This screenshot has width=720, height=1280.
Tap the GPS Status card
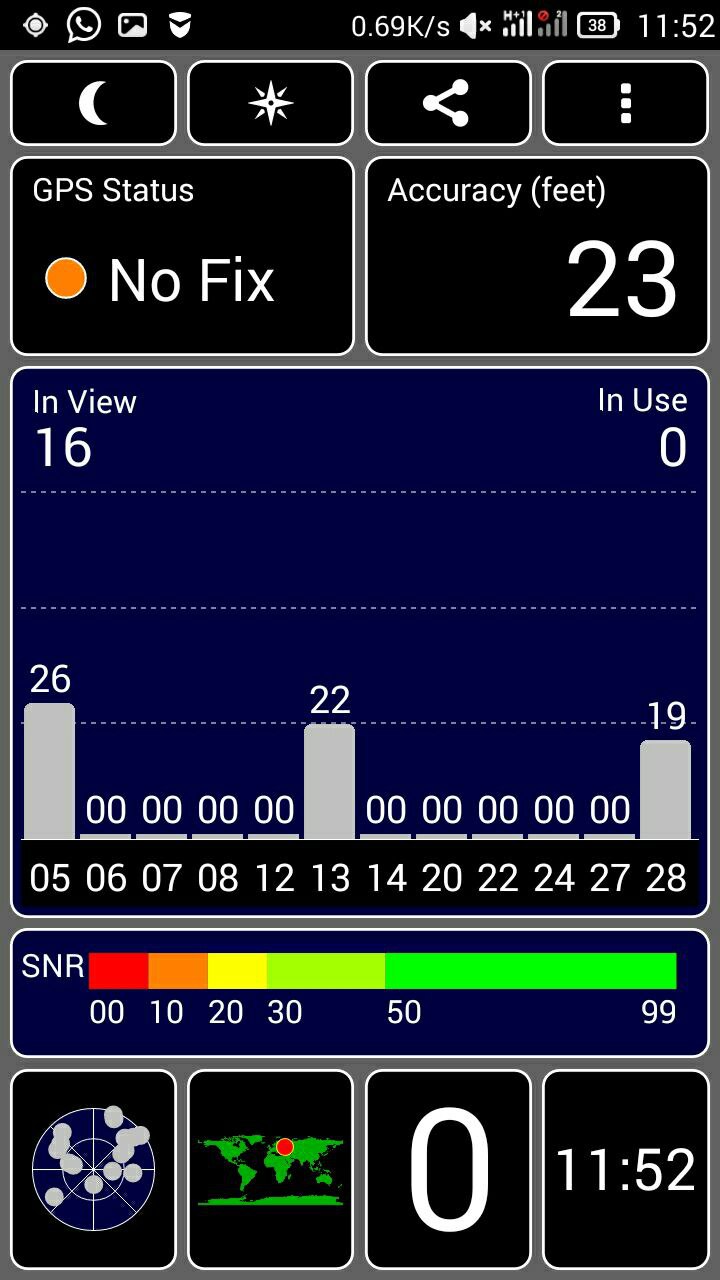tap(182, 256)
